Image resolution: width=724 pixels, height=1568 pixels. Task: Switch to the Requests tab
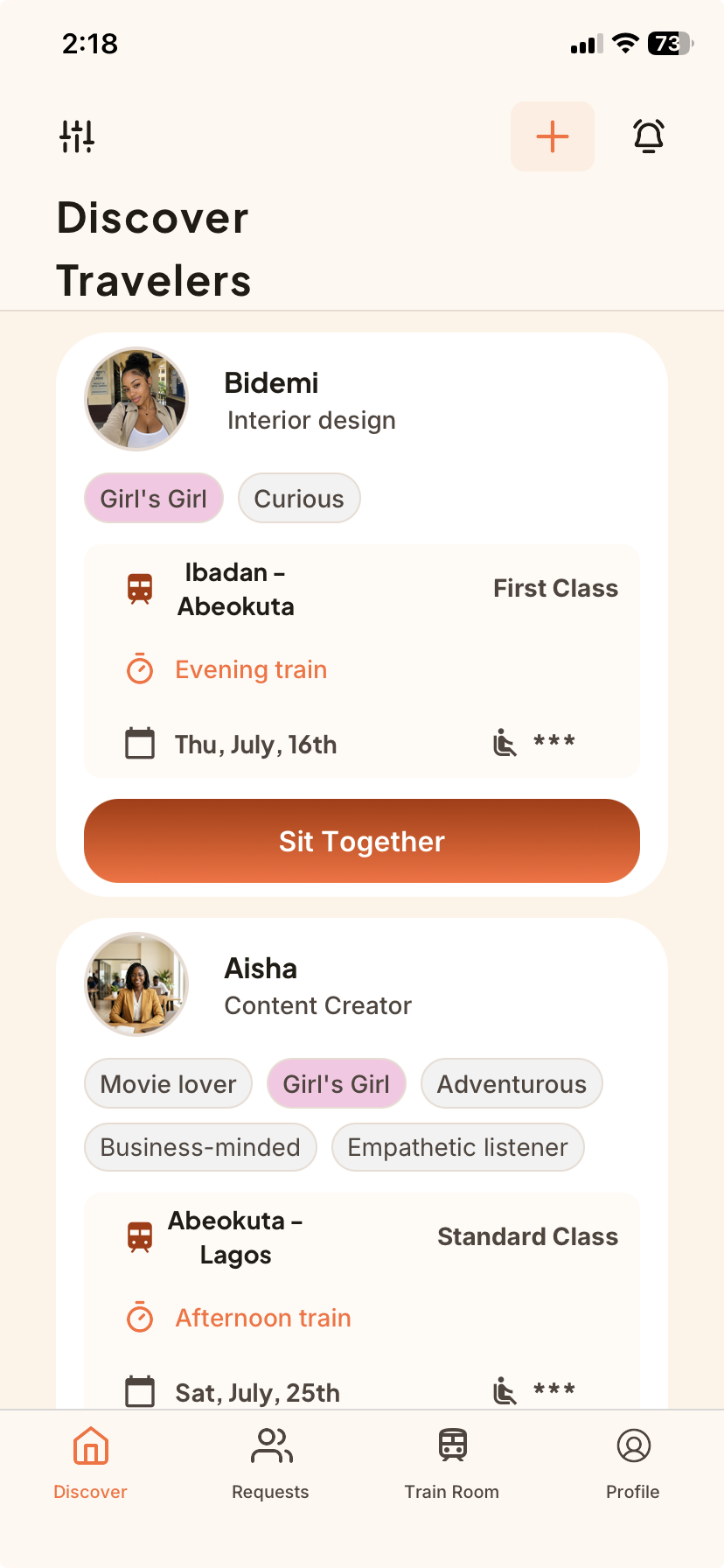[x=271, y=1463]
